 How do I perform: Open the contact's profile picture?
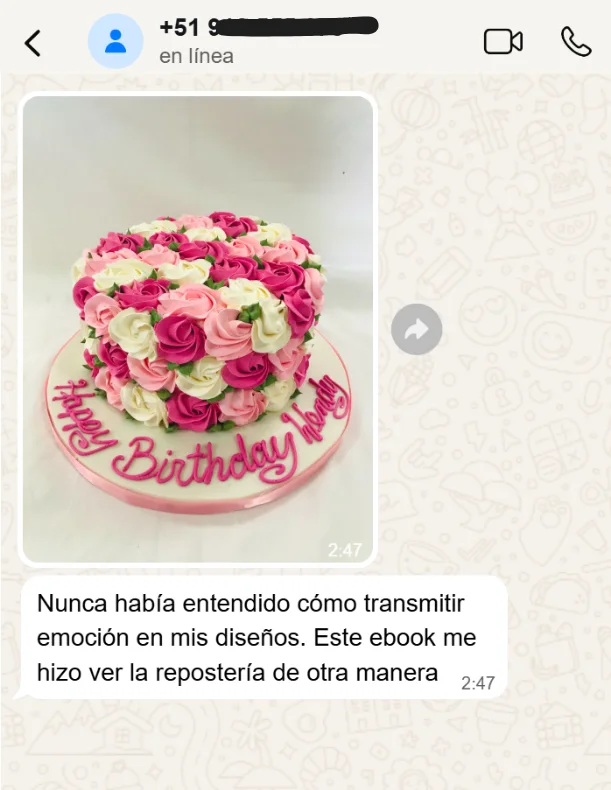116,42
